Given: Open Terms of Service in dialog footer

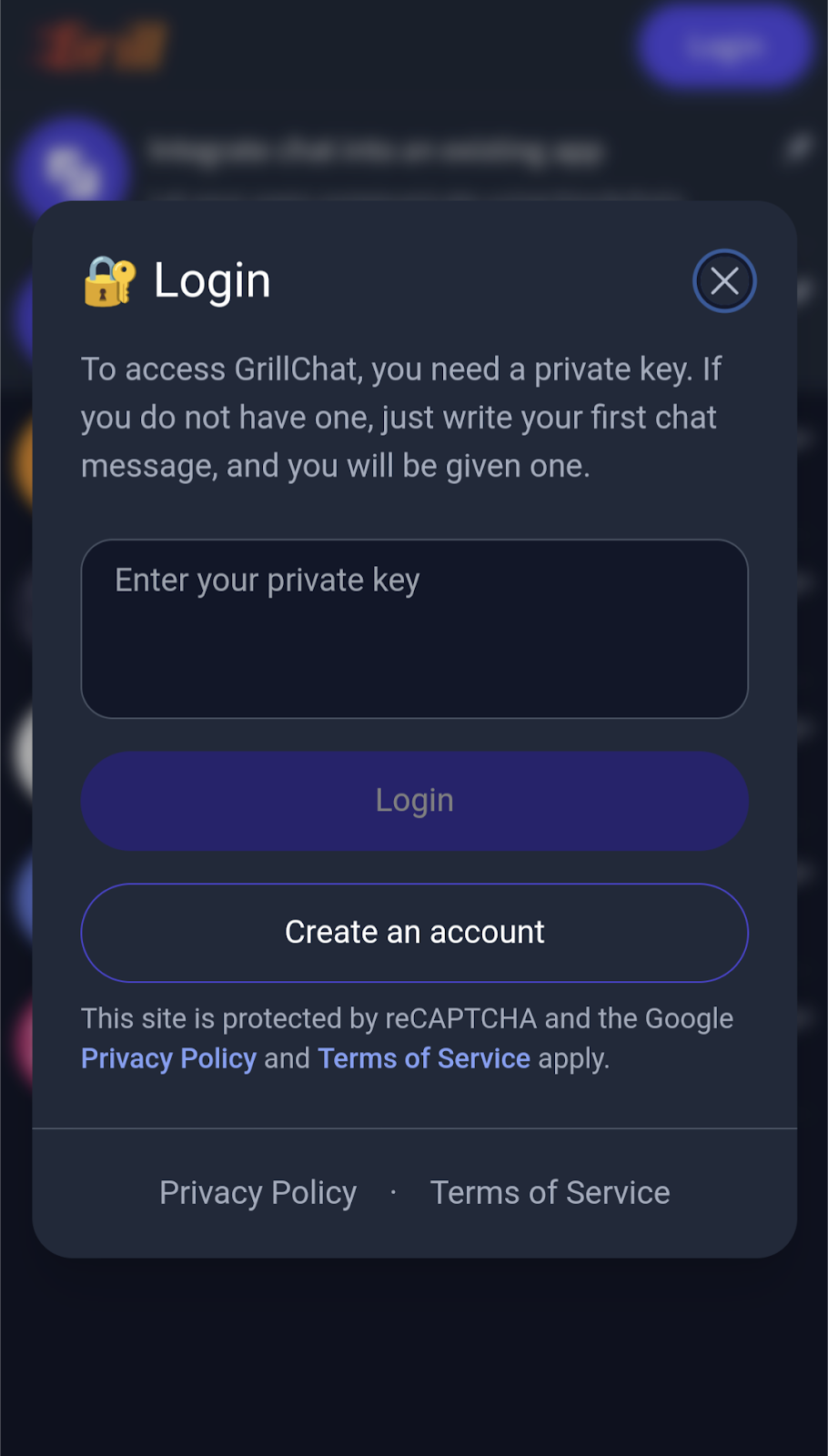Looking at the screenshot, I should tap(550, 1192).
